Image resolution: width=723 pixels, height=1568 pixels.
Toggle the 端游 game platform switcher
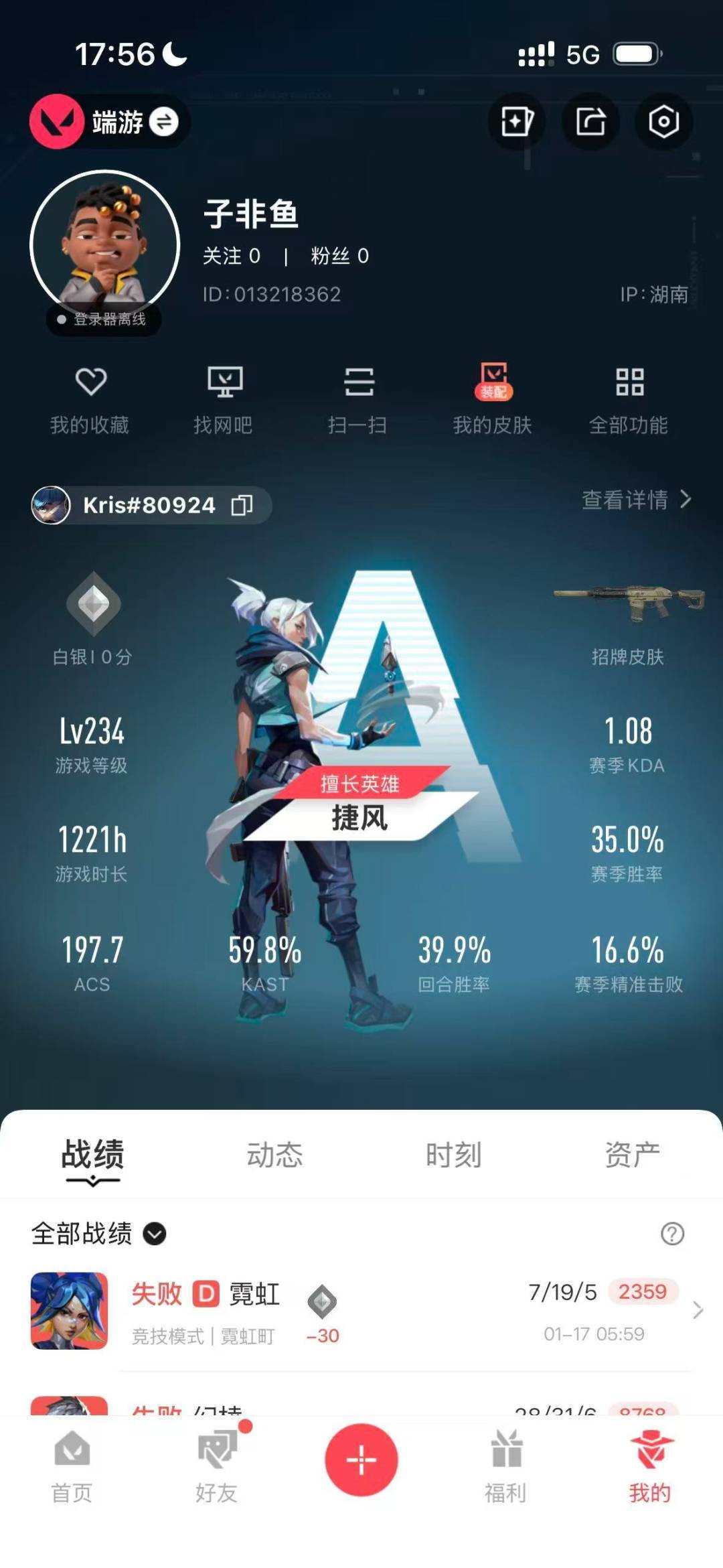107,122
